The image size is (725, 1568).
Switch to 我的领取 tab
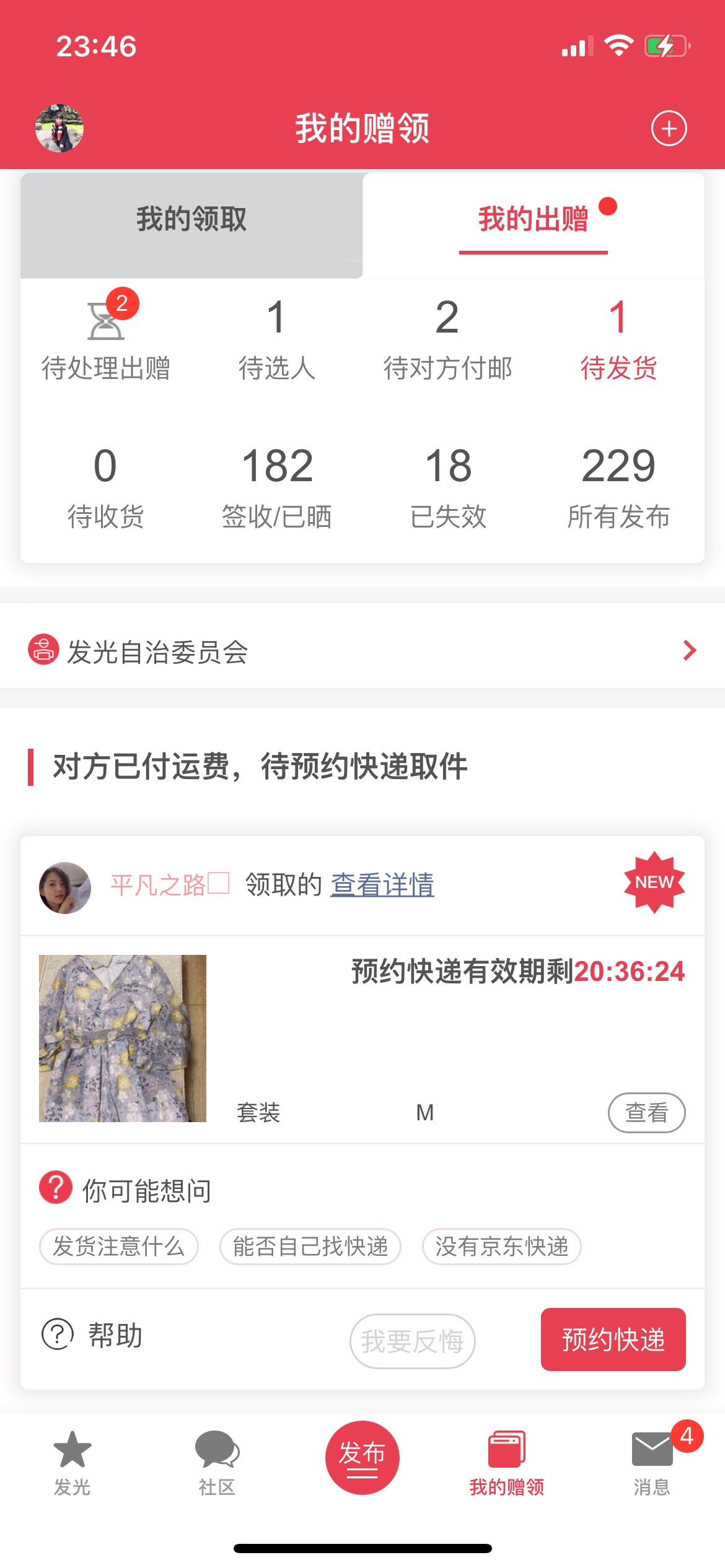(191, 220)
